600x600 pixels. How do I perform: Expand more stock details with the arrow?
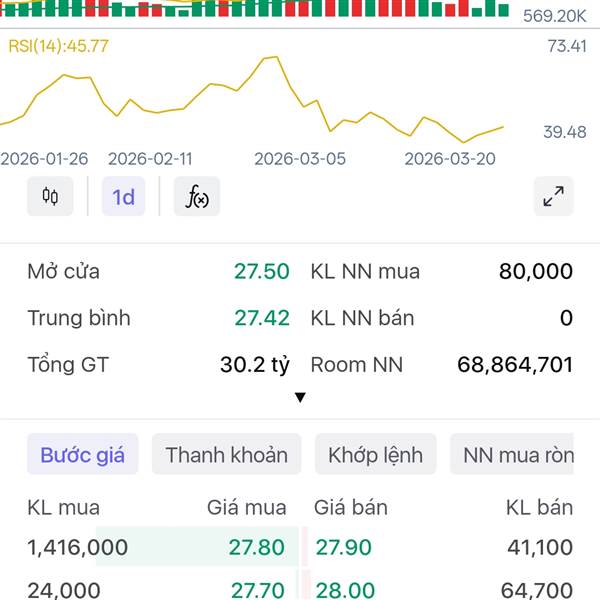pos(299,398)
